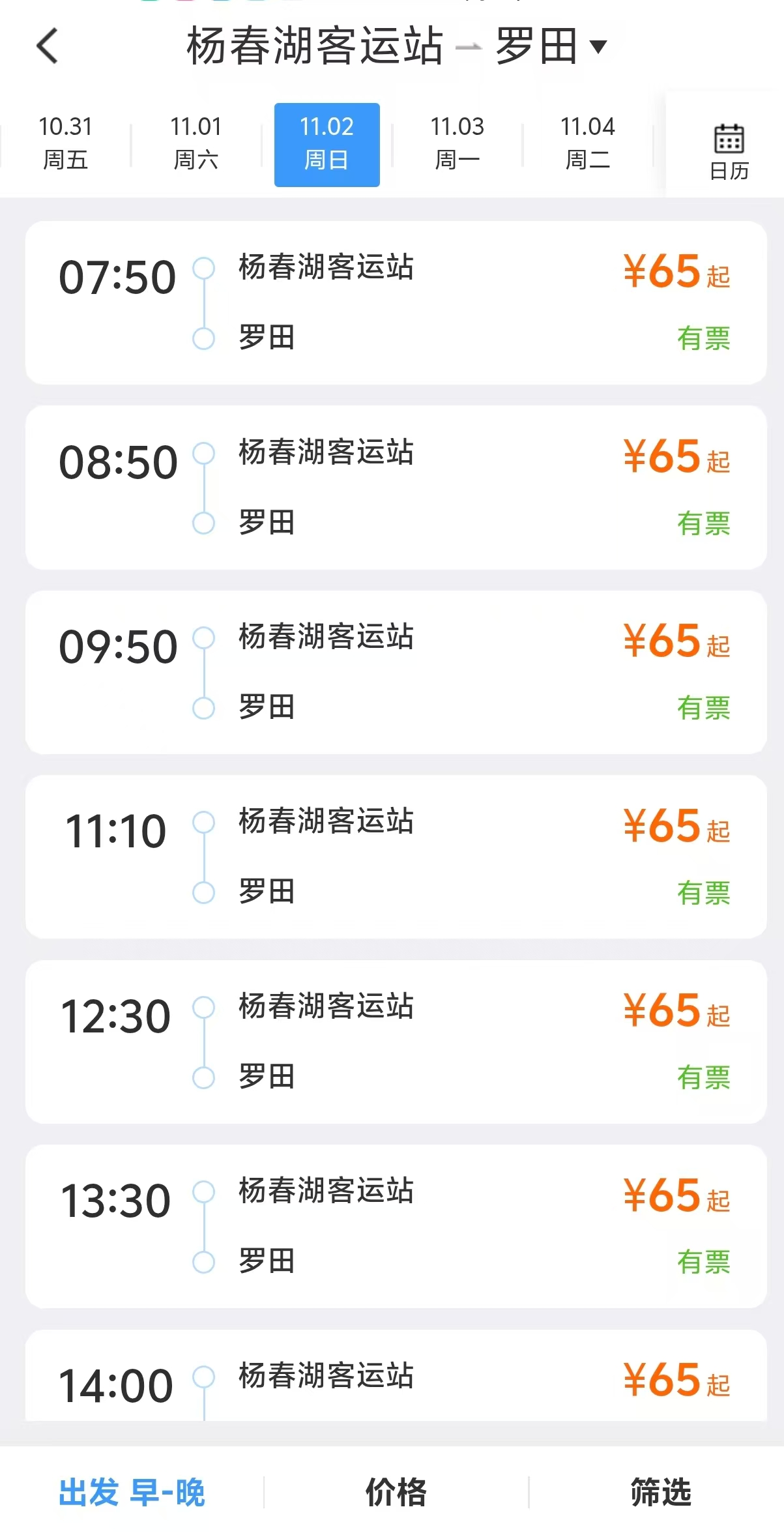
Task: Switch to date 11.01 周六
Action: [x=196, y=143]
